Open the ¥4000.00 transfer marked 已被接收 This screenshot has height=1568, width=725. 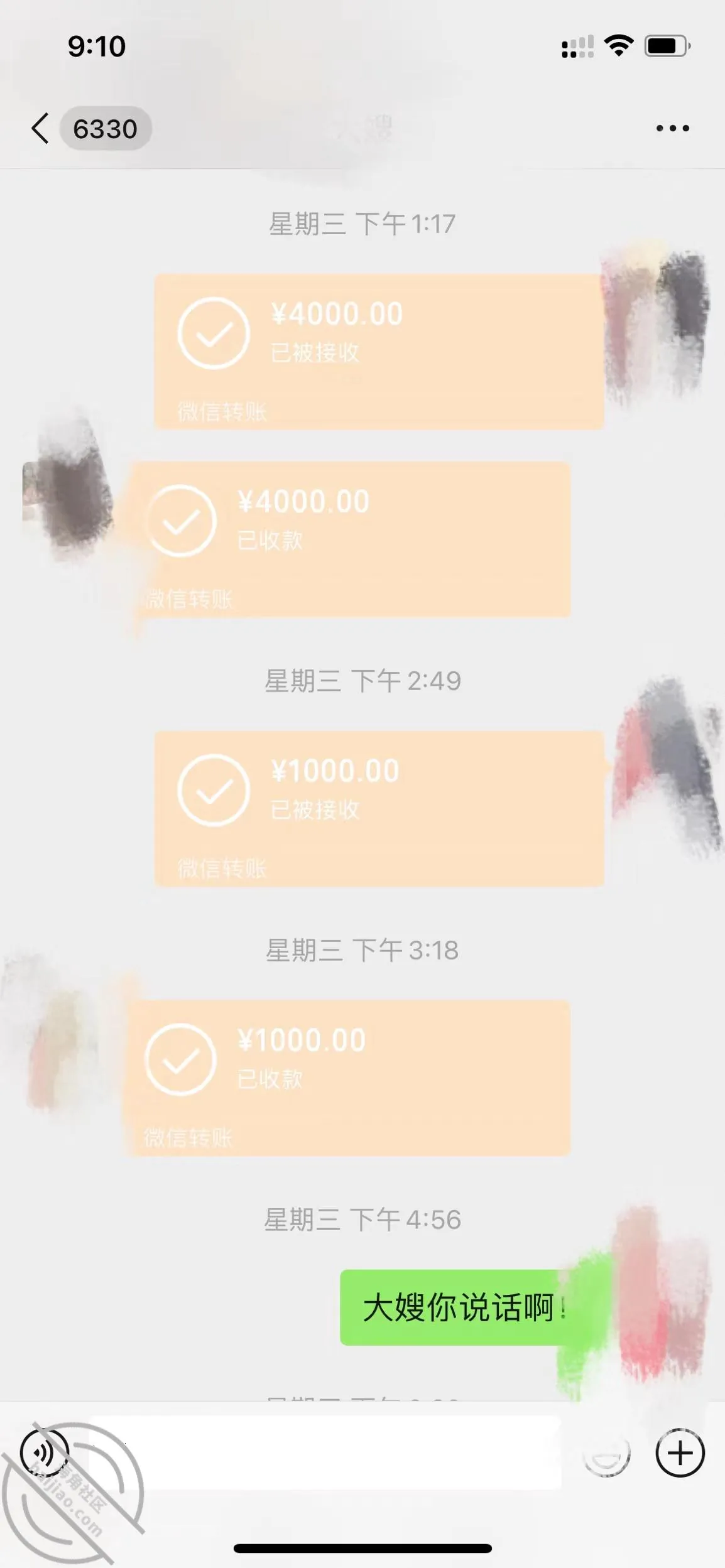click(379, 352)
